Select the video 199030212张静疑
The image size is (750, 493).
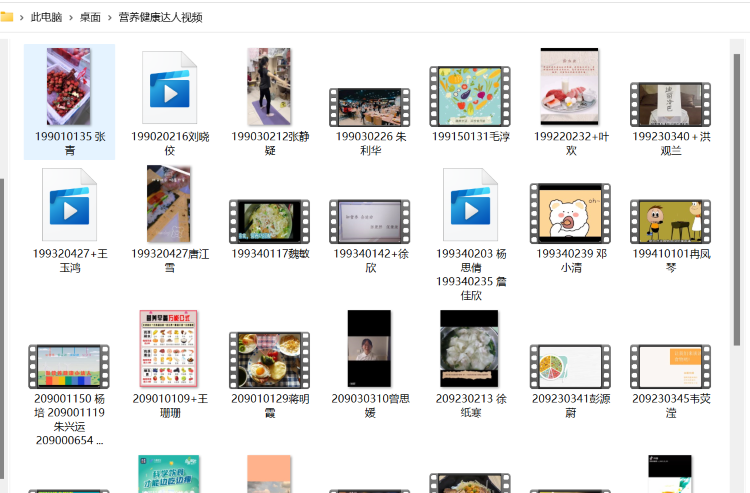270,102
